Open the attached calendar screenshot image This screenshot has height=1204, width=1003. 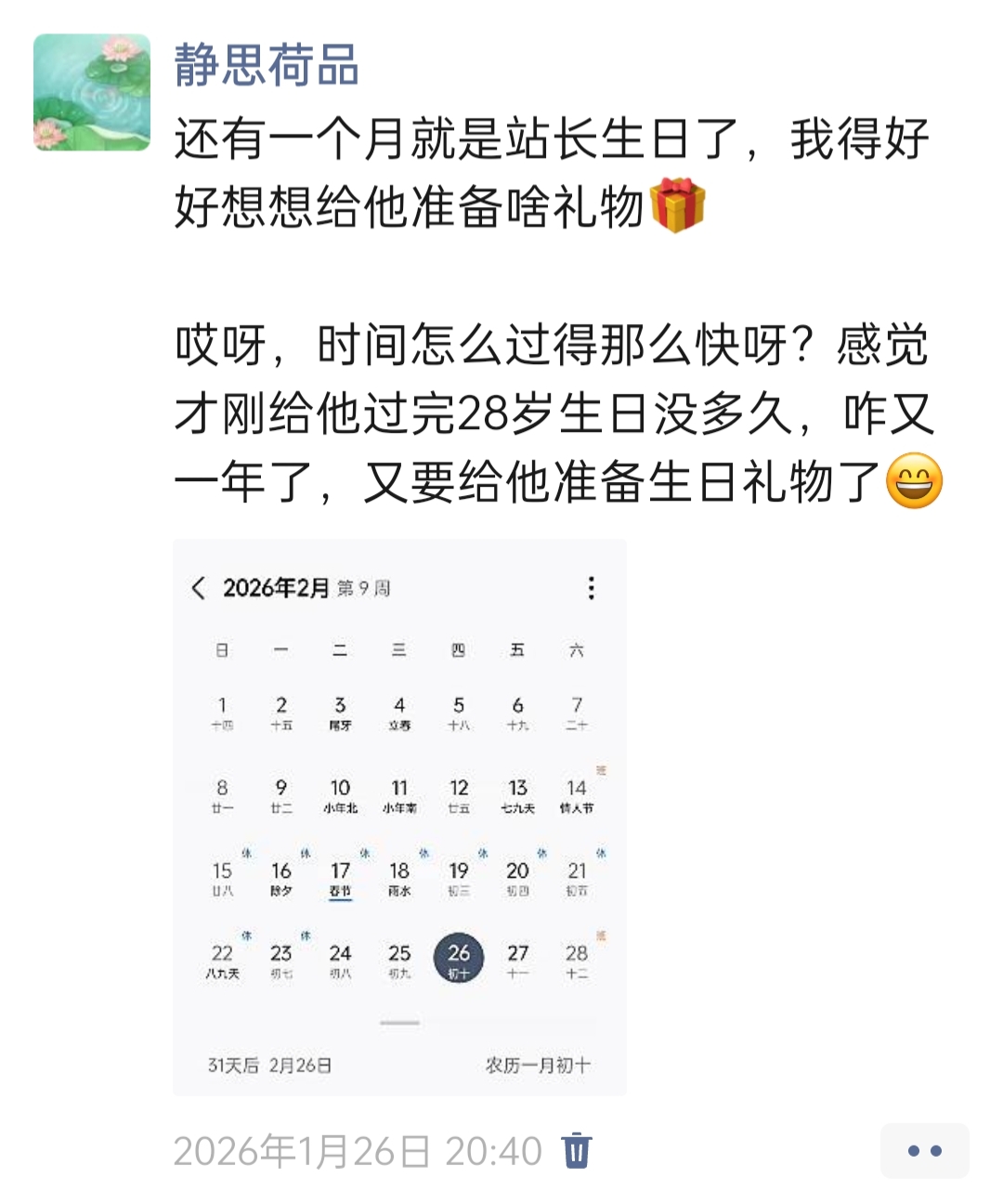pyautogui.click(x=399, y=816)
